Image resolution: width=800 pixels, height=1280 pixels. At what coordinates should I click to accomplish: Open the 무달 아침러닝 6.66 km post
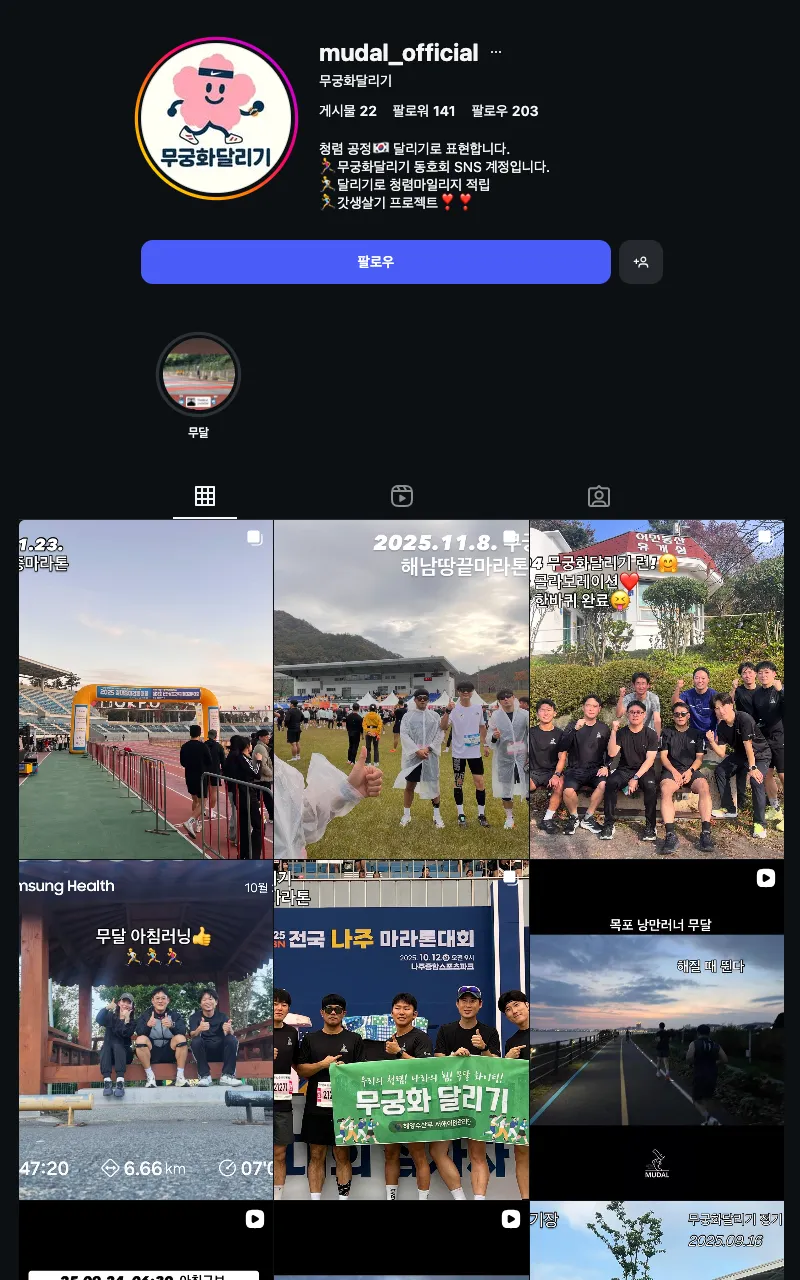click(x=146, y=1030)
